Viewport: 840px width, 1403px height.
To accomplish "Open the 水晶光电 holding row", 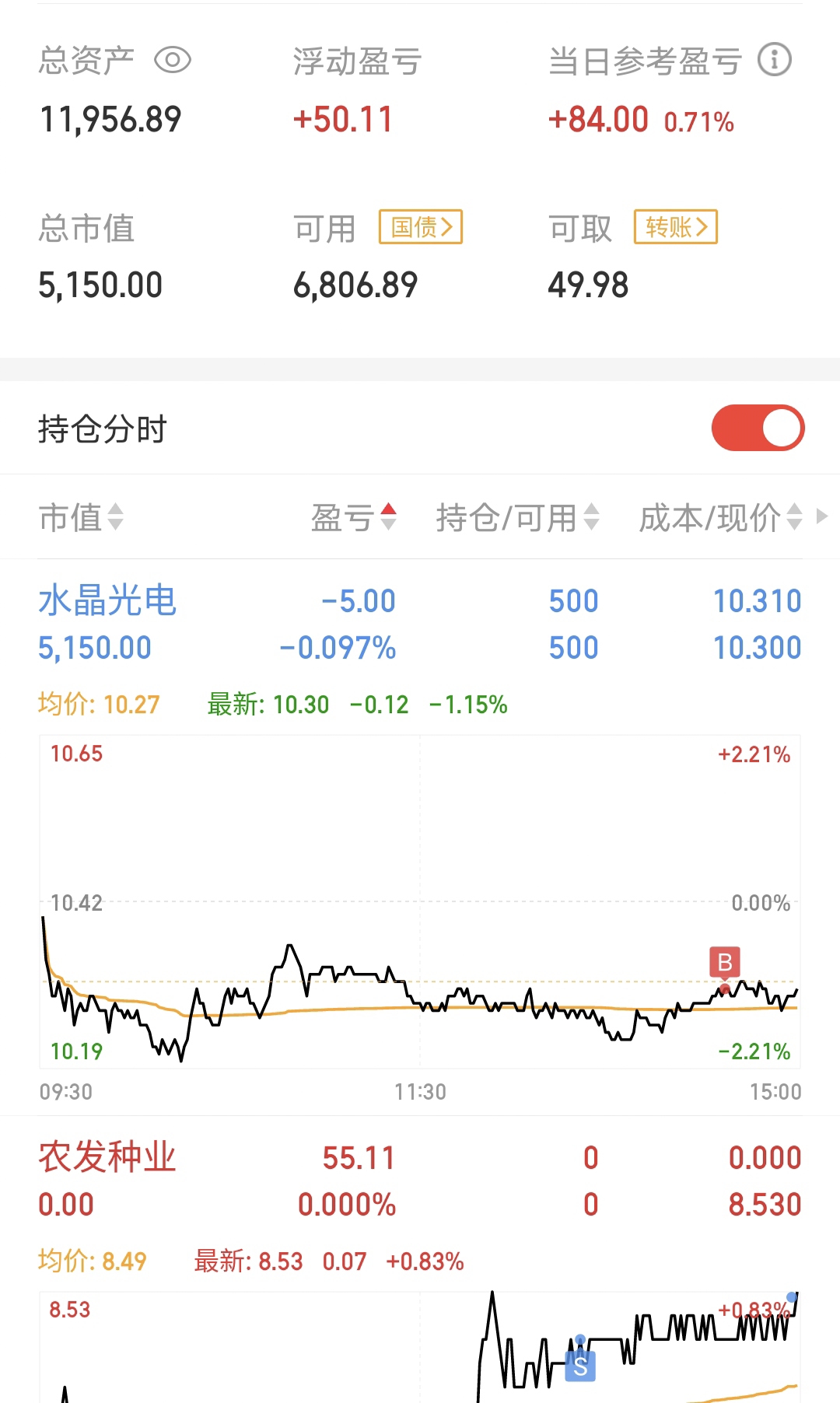I will click(x=420, y=624).
